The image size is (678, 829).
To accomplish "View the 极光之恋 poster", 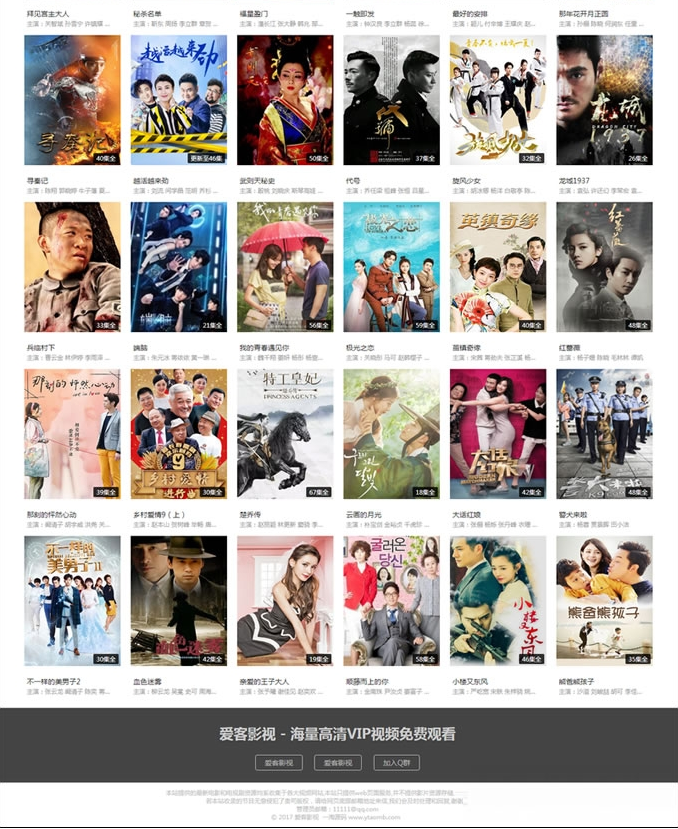I will pos(391,267).
